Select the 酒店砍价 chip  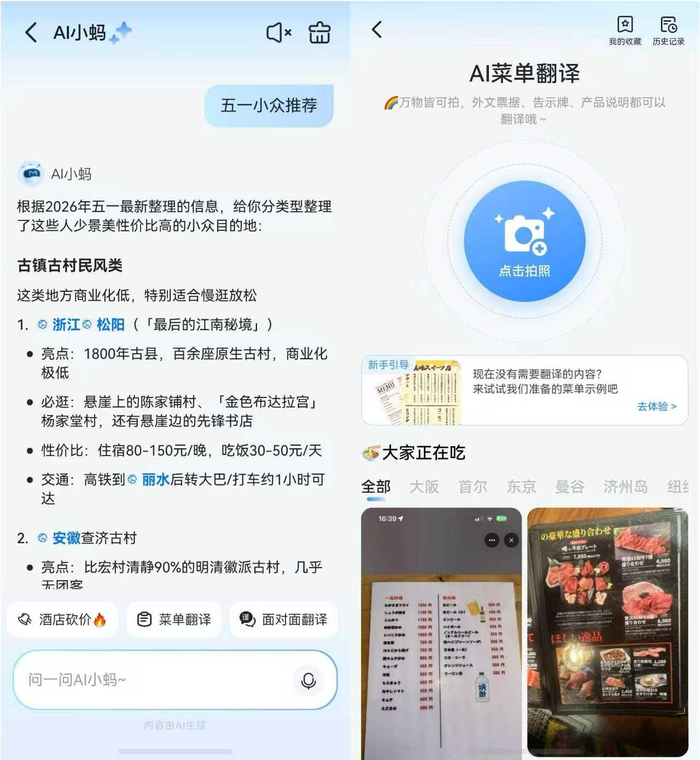(62, 619)
